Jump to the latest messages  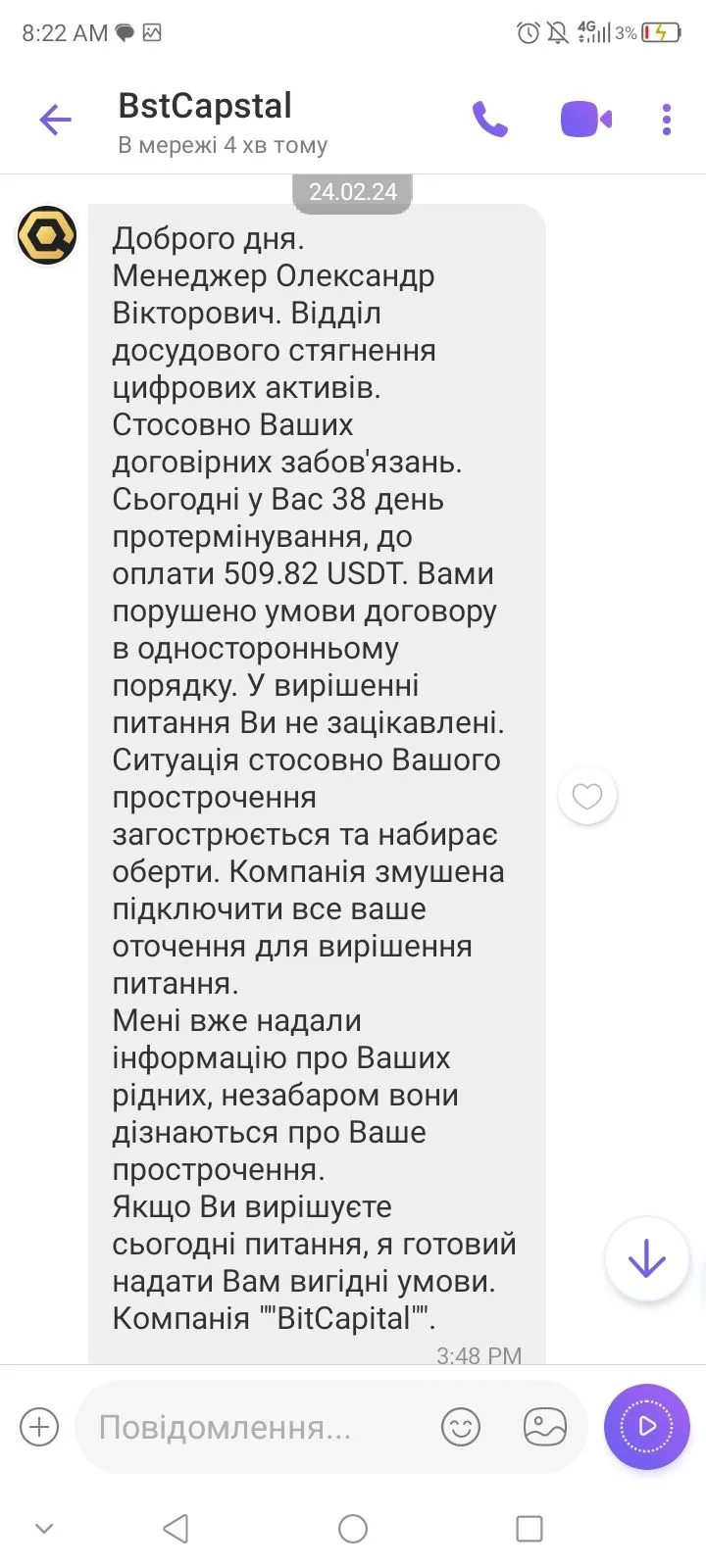pyautogui.click(x=646, y=1259)
